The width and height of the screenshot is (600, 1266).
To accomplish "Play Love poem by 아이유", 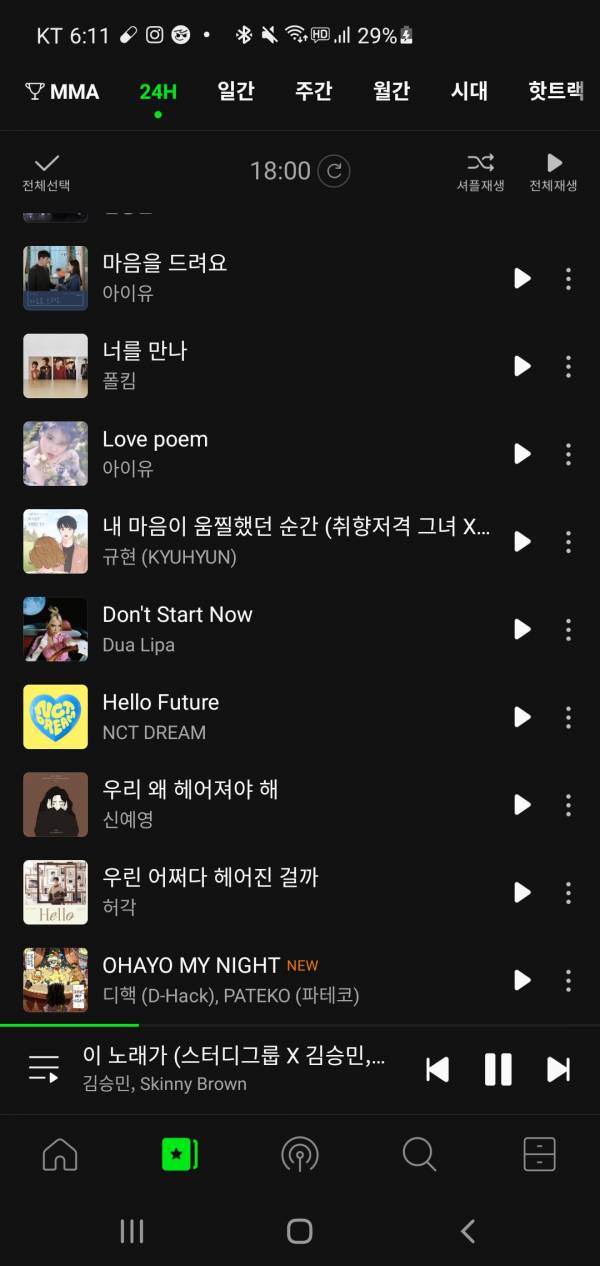I will (x=522, y=454).
